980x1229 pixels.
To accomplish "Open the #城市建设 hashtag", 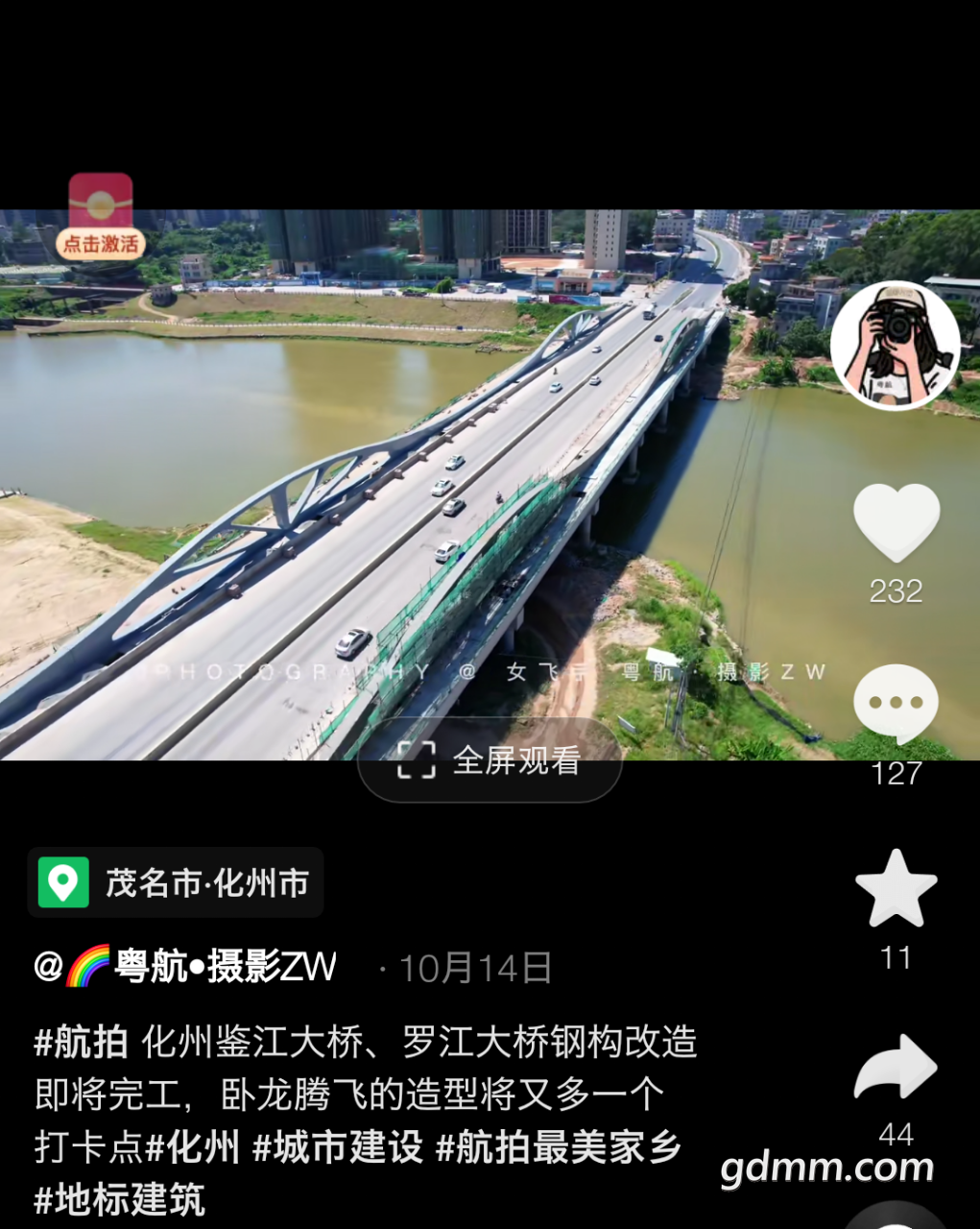I will click(x=338, y=1146).
